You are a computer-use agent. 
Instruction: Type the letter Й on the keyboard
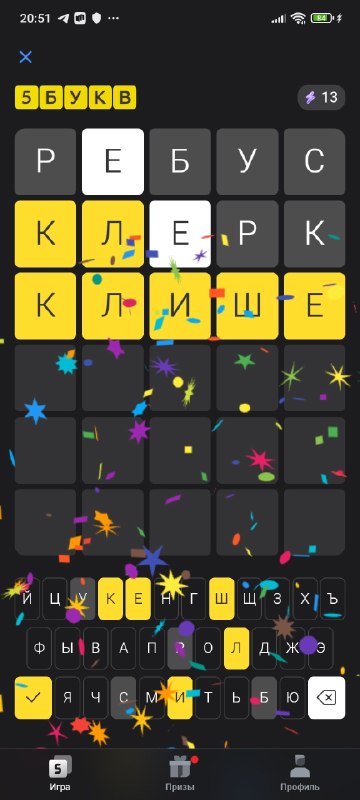click(27, 599)
